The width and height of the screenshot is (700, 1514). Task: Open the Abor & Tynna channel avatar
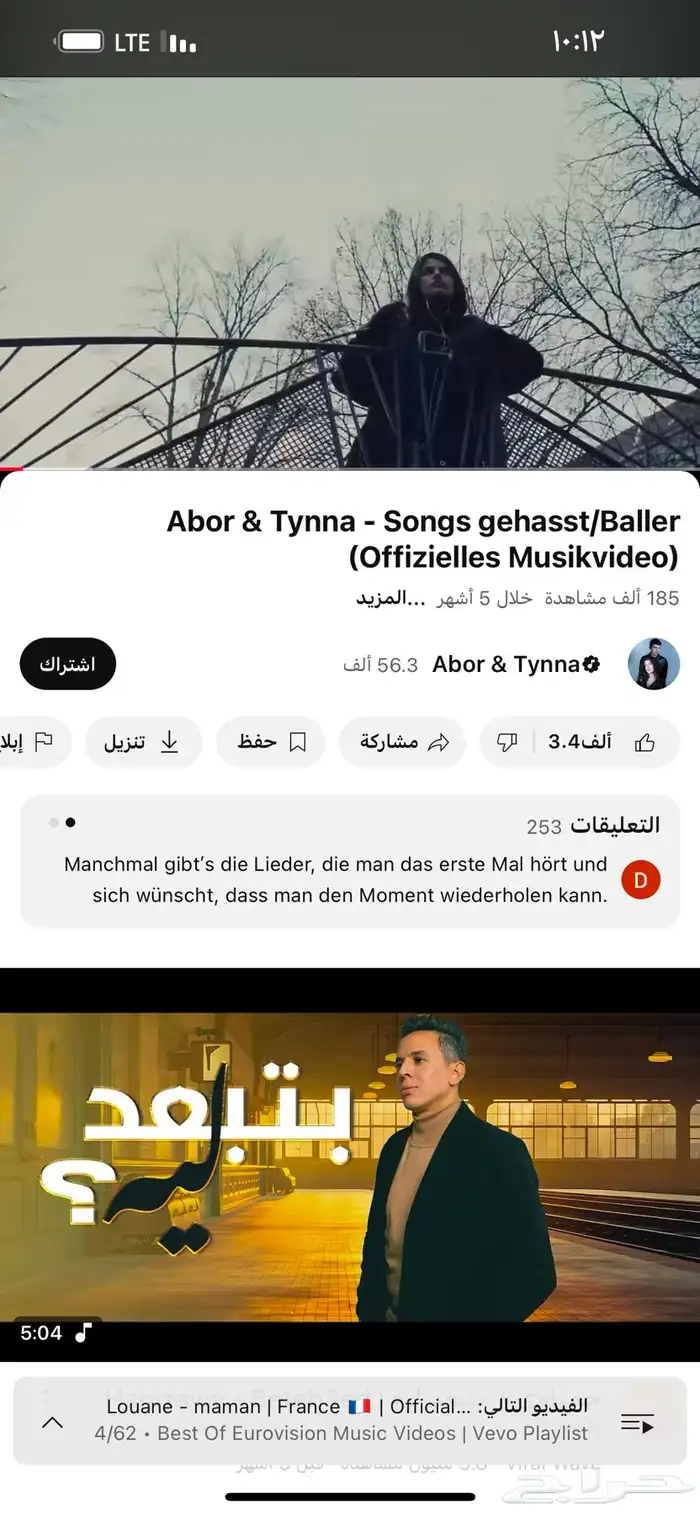point(653,664)
